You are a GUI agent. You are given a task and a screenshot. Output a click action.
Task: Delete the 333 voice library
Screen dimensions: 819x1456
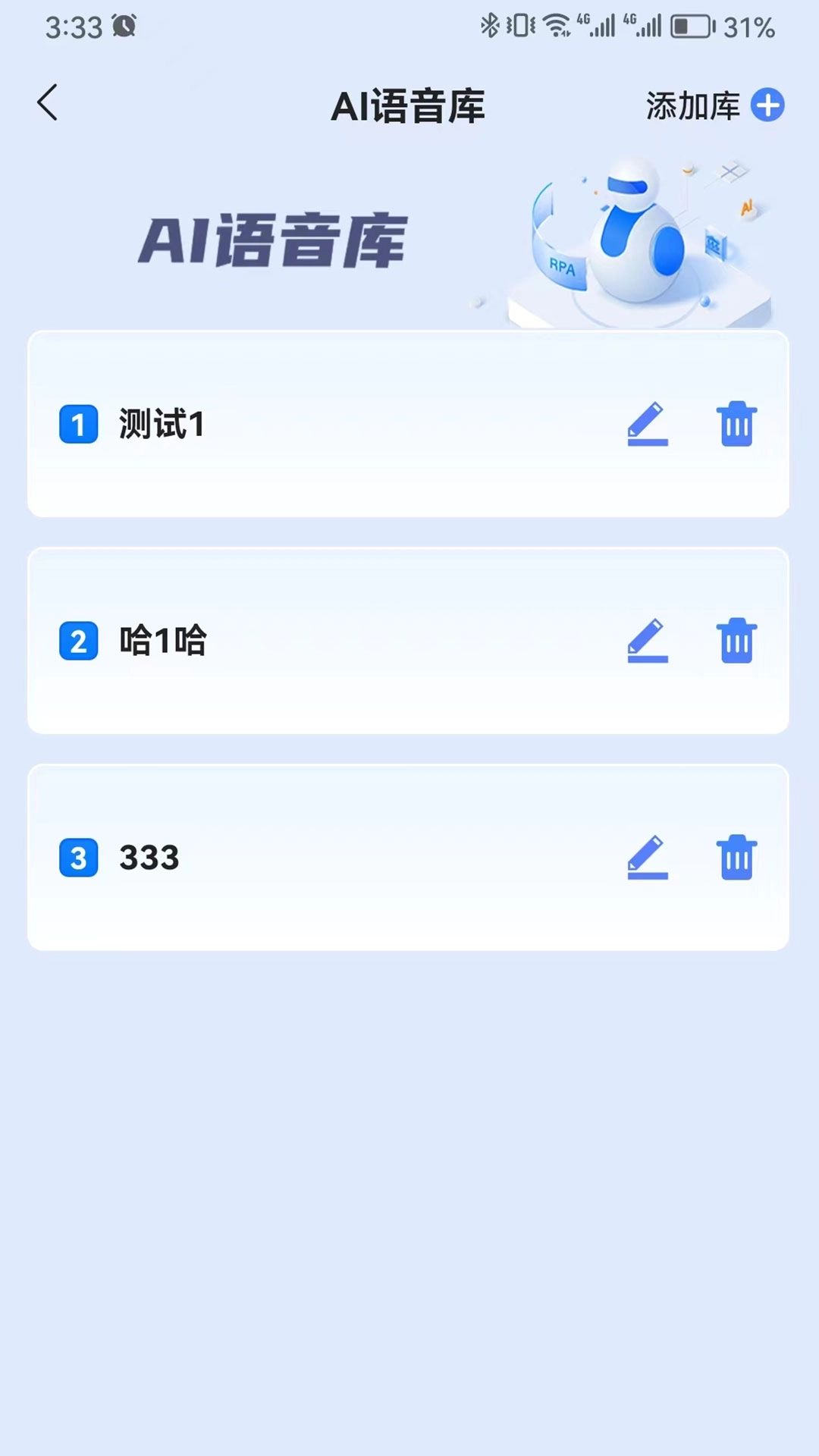(736, 857)
